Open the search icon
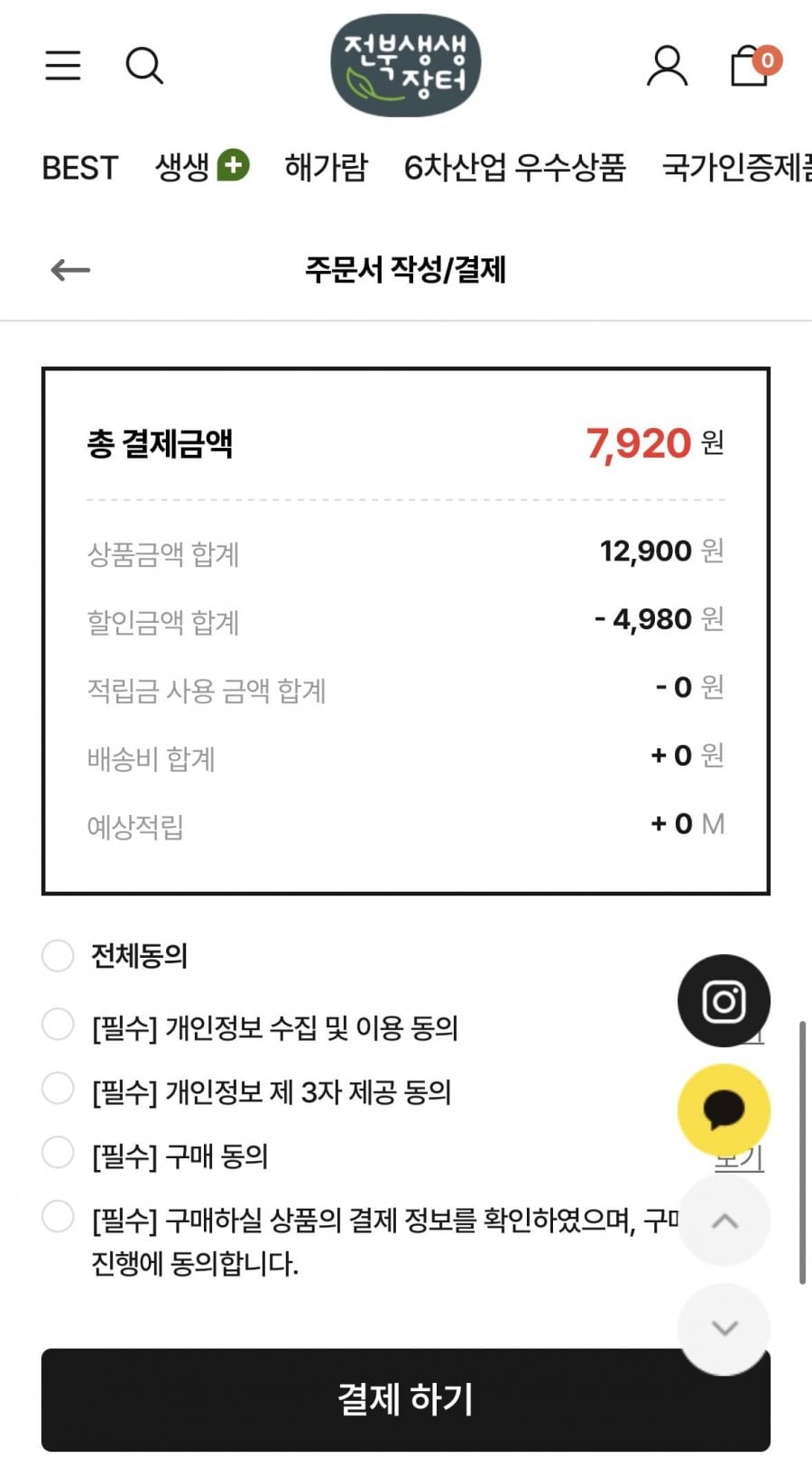The height and width of the screenshot is (1467, 812). [x=143, y=65]
